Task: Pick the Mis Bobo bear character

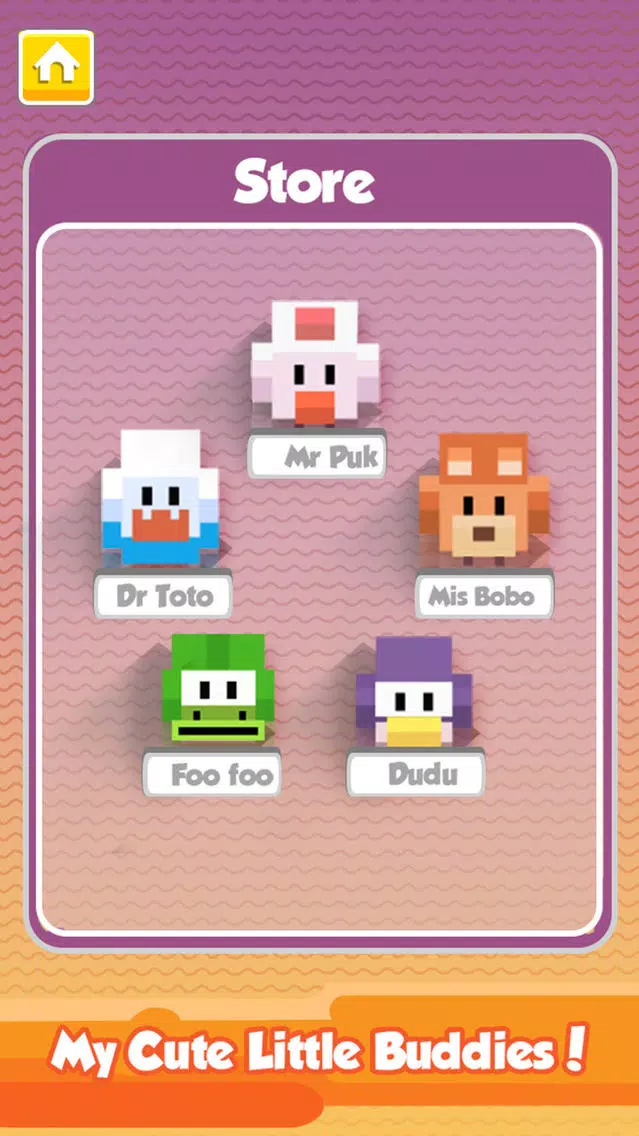Action: tap(483, 496)
